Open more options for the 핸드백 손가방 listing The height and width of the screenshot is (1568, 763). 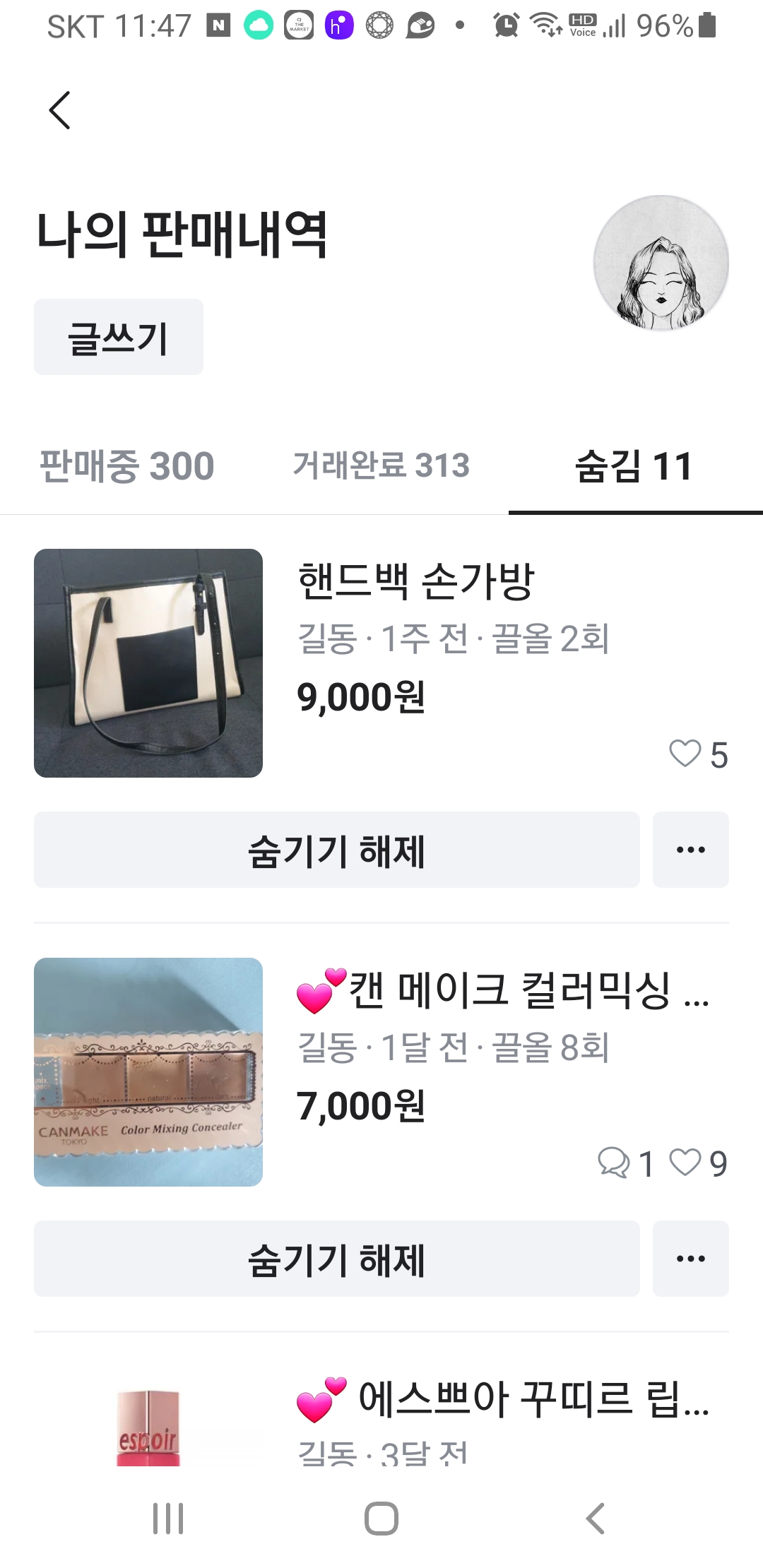(690, 850)
